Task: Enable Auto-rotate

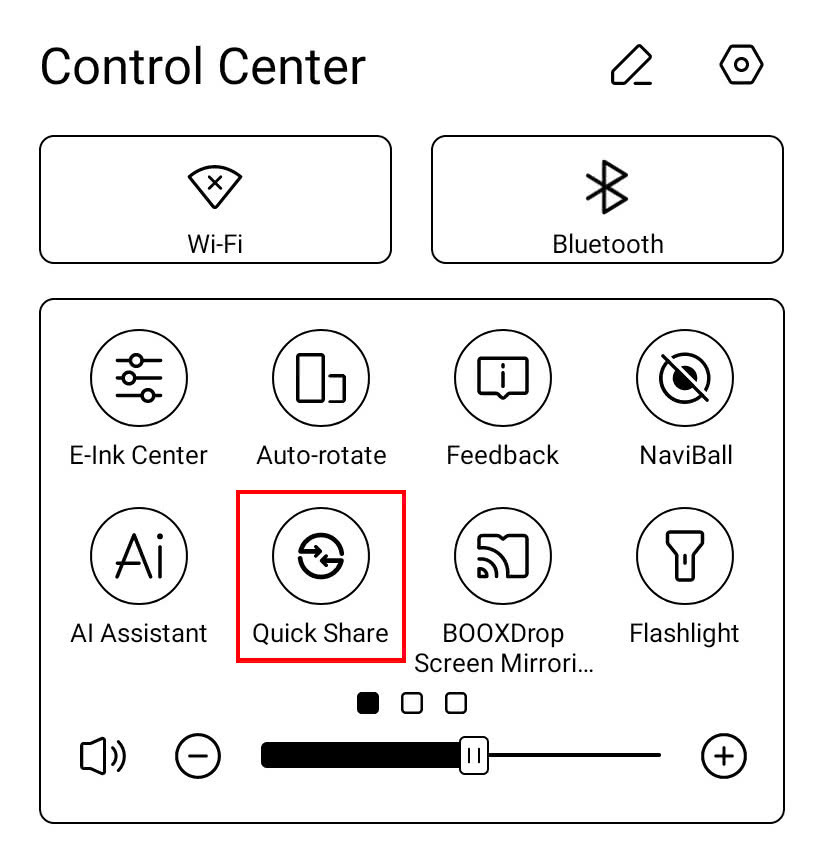Action: (x=320, y=379)
